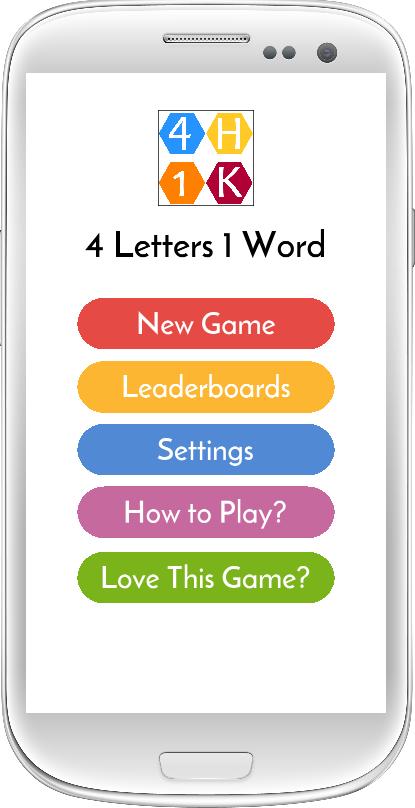The width and height of the screenshot is (415, 808).
Task: Open the Leaderboards
Action: pyautogui.click(x=206, y=387)
